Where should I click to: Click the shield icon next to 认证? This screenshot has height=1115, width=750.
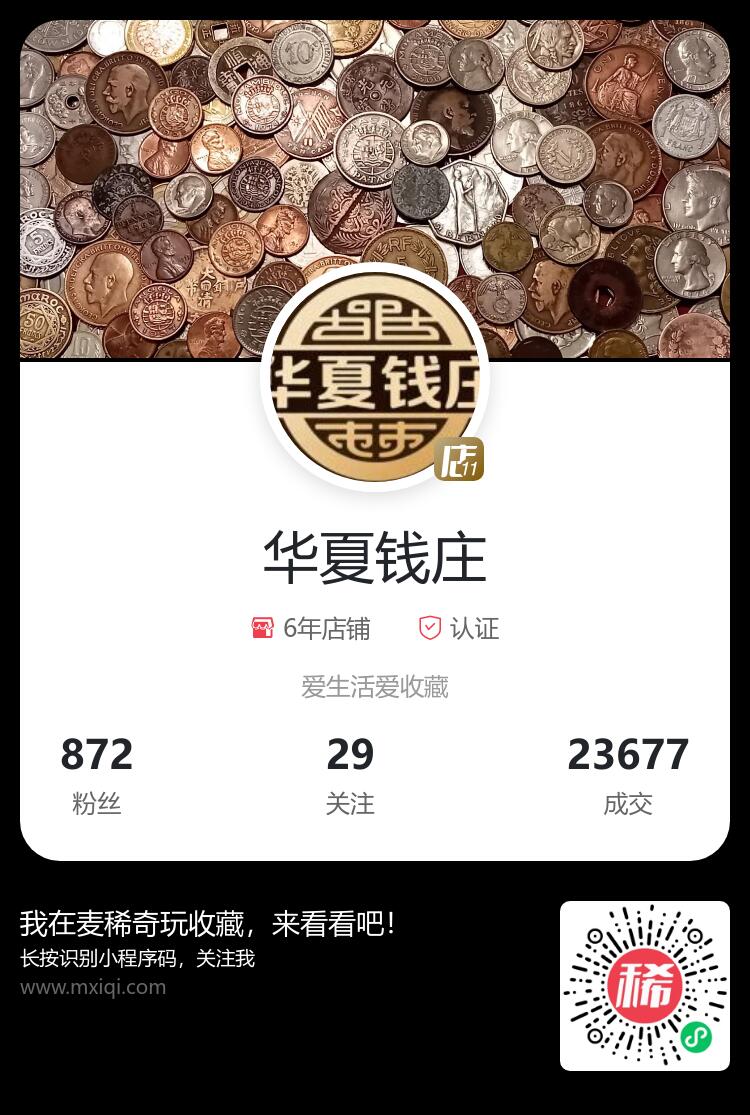(429, 628)
